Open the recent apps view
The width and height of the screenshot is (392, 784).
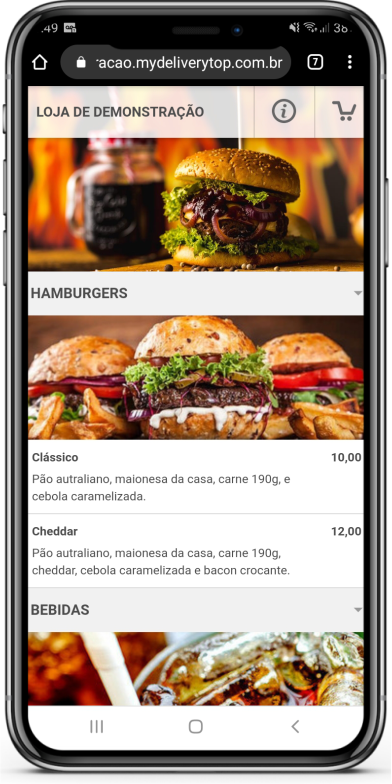(96, 726)
